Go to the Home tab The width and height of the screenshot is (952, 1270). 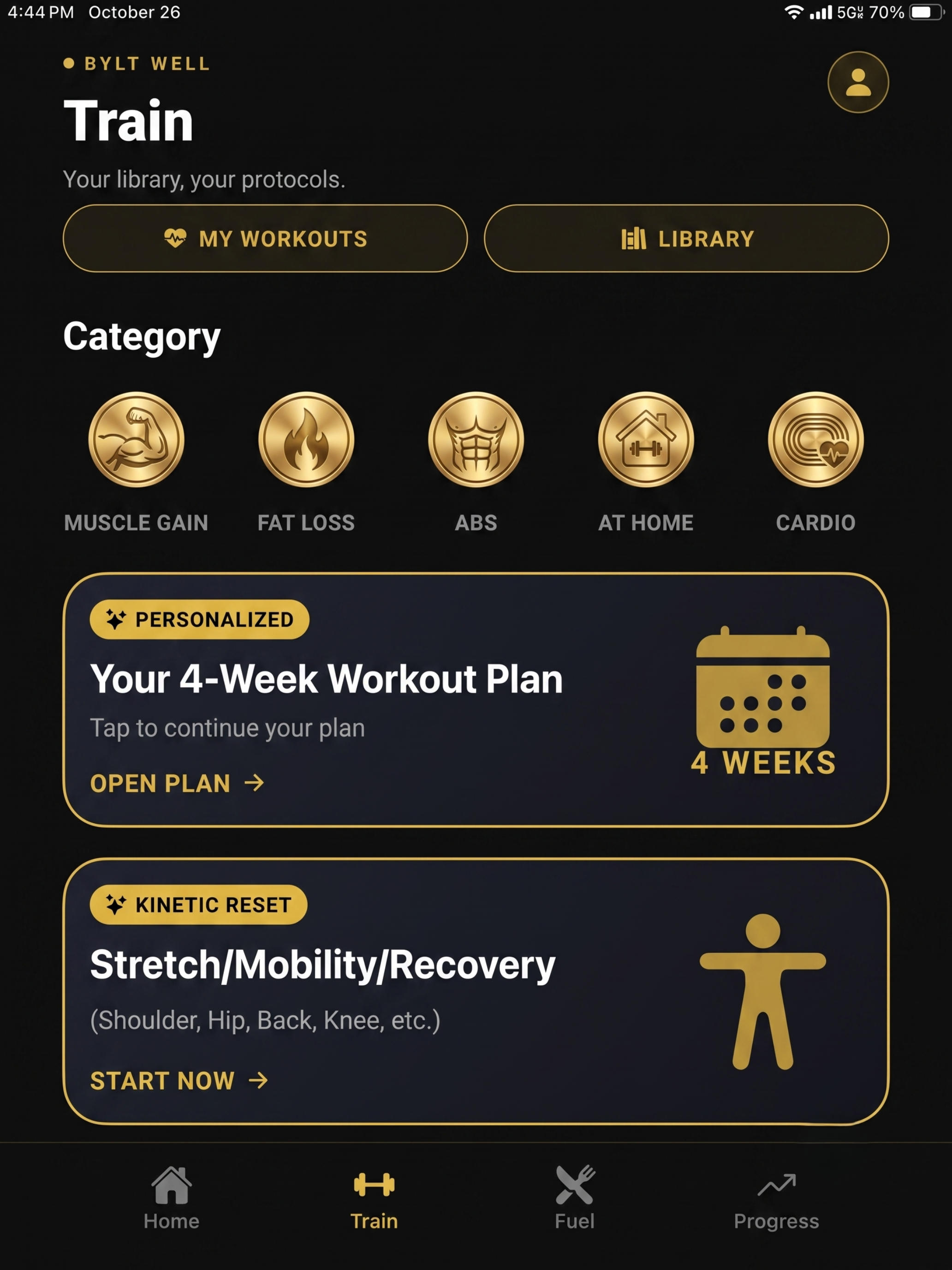coord(172,1198)
